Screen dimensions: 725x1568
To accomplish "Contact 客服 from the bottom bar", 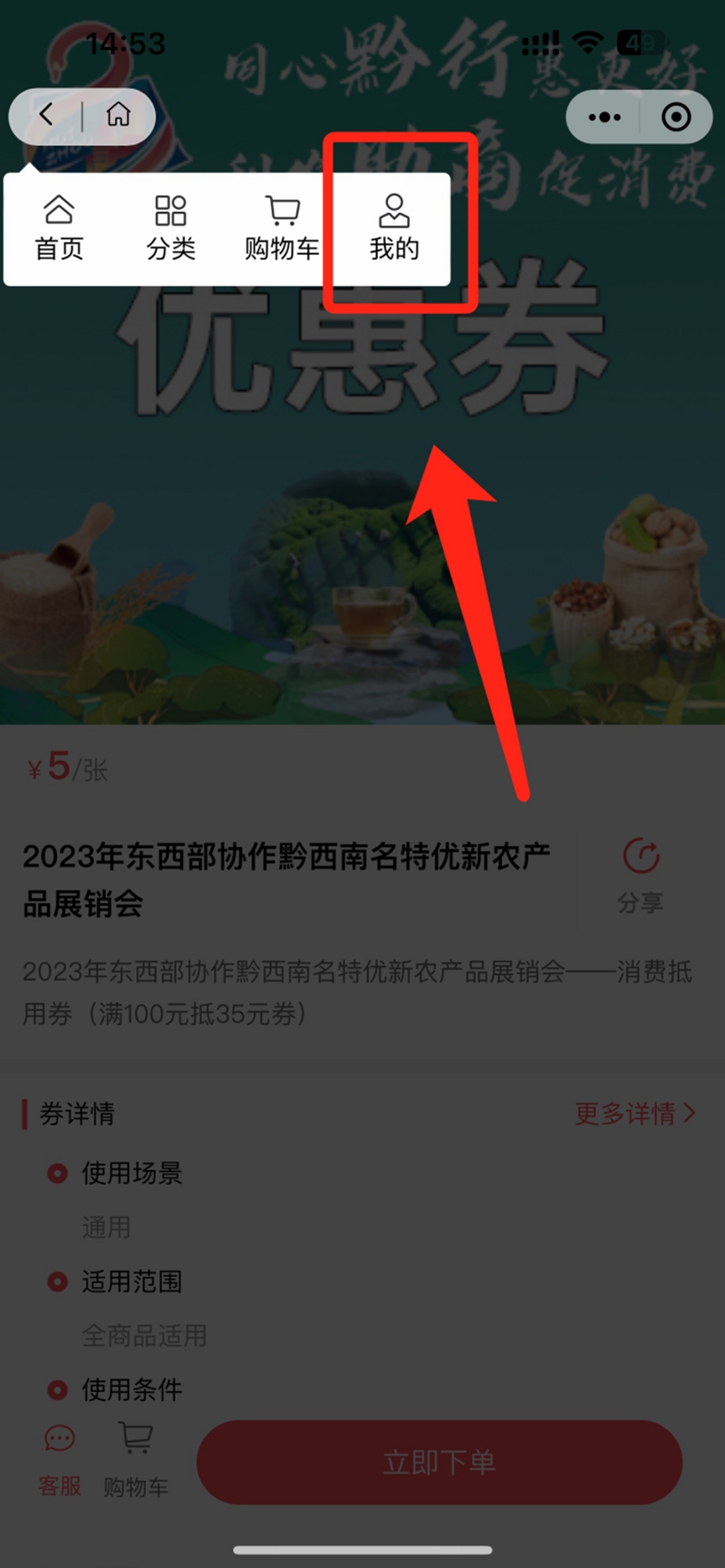I will pyautogui.click(x=60, y=1459).
